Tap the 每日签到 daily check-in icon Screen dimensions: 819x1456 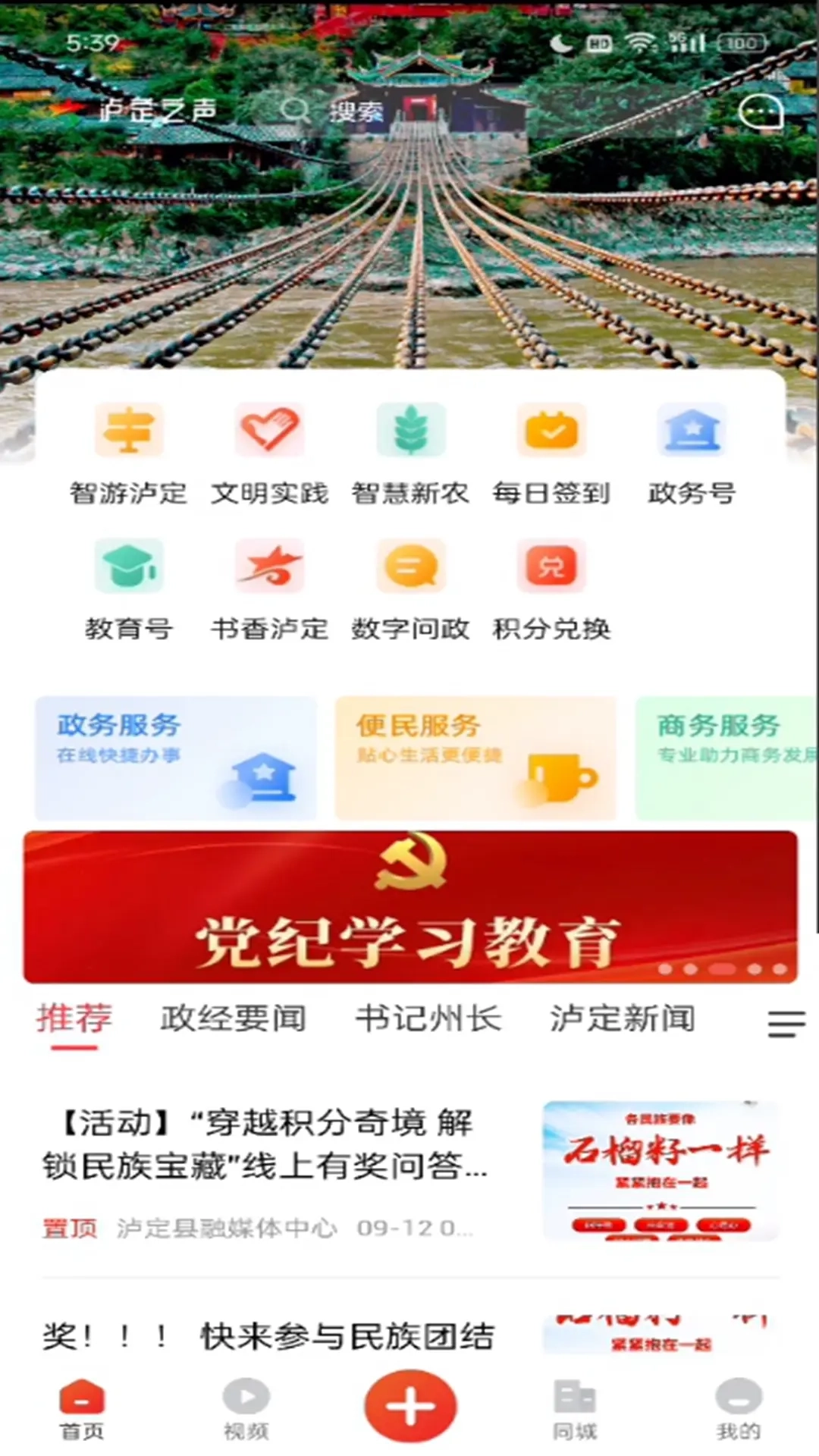point(552,428)
